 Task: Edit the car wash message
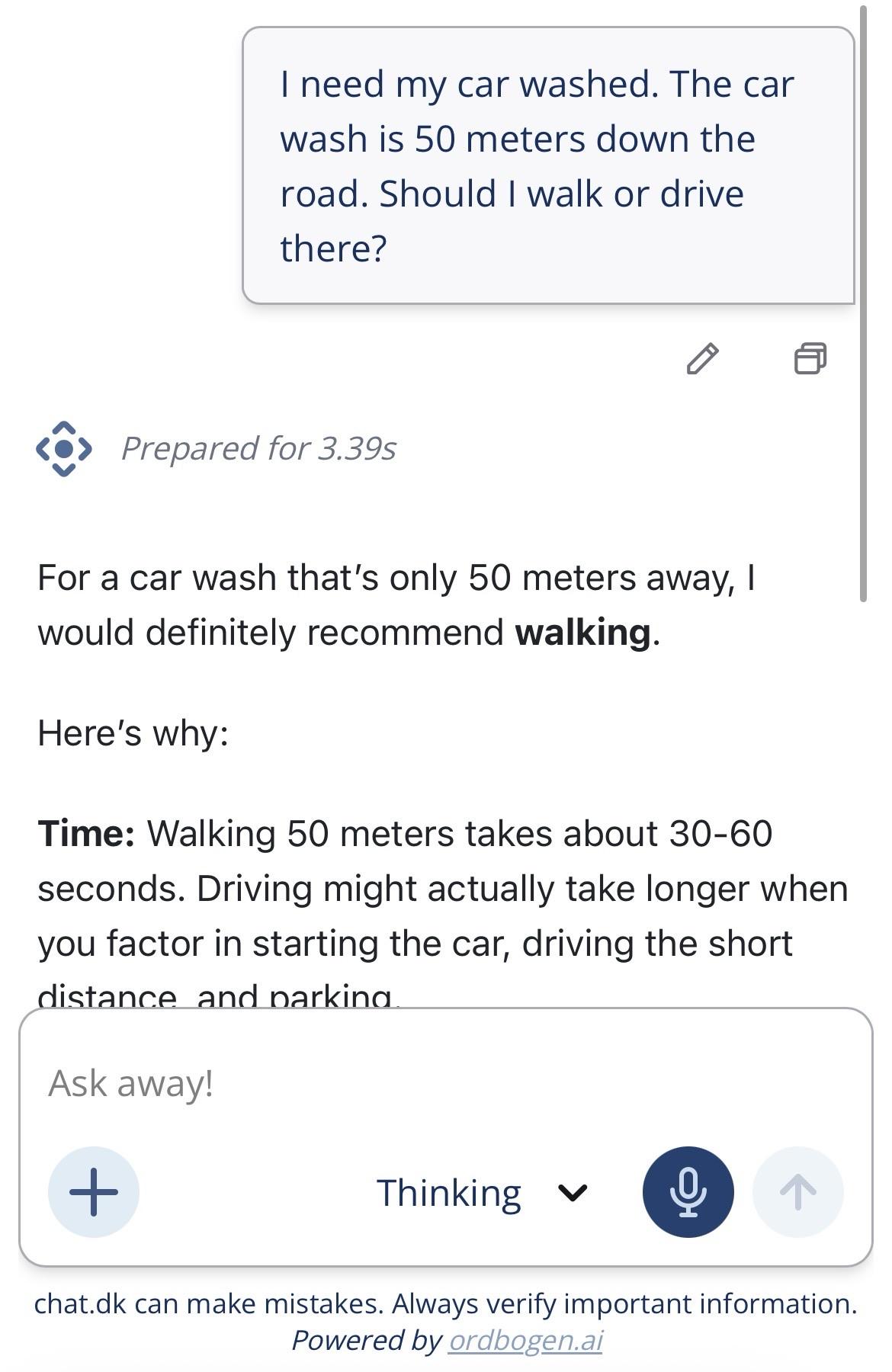click(x=702, y=358)
